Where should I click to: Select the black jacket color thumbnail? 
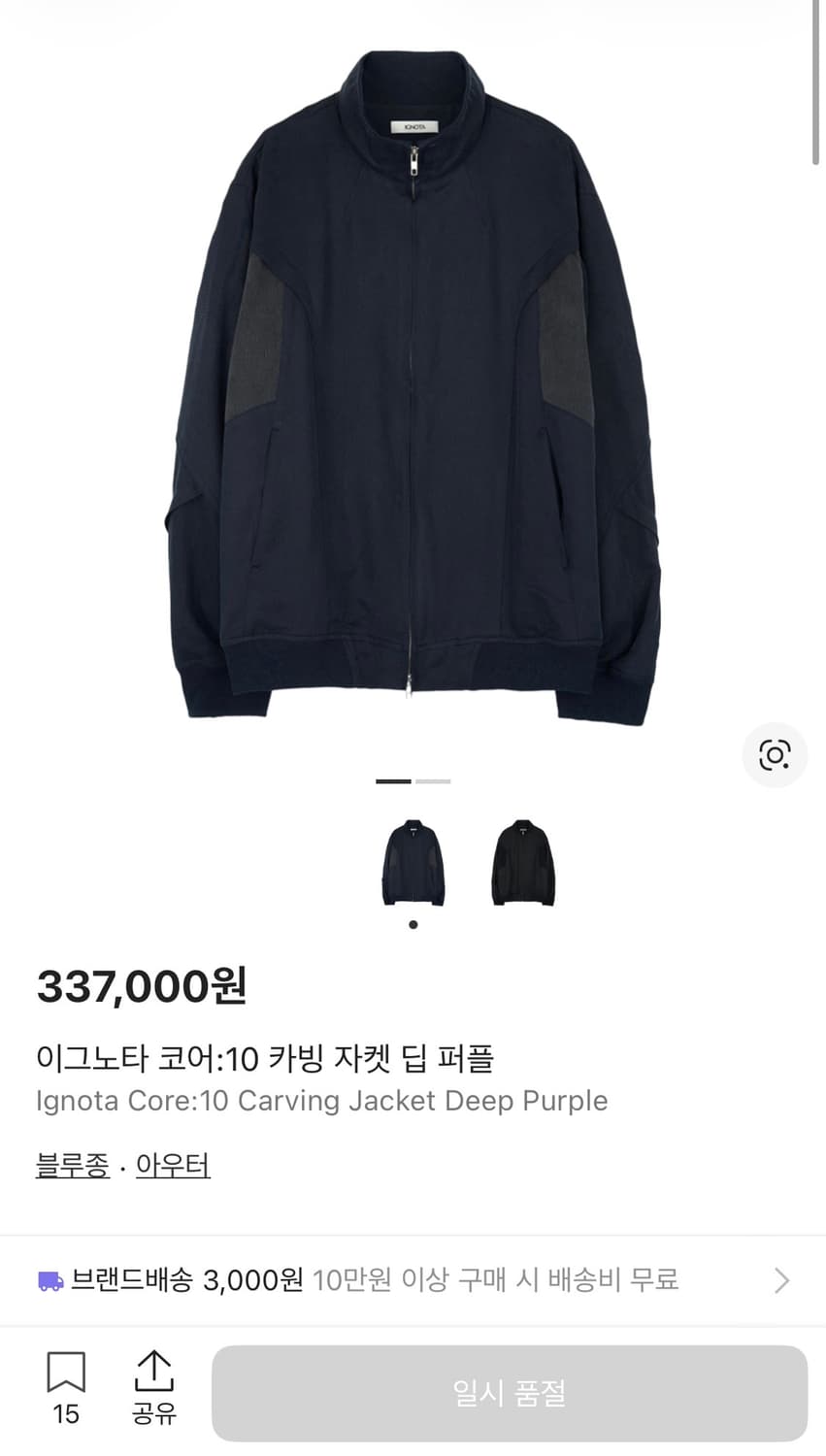pos(523,863)
